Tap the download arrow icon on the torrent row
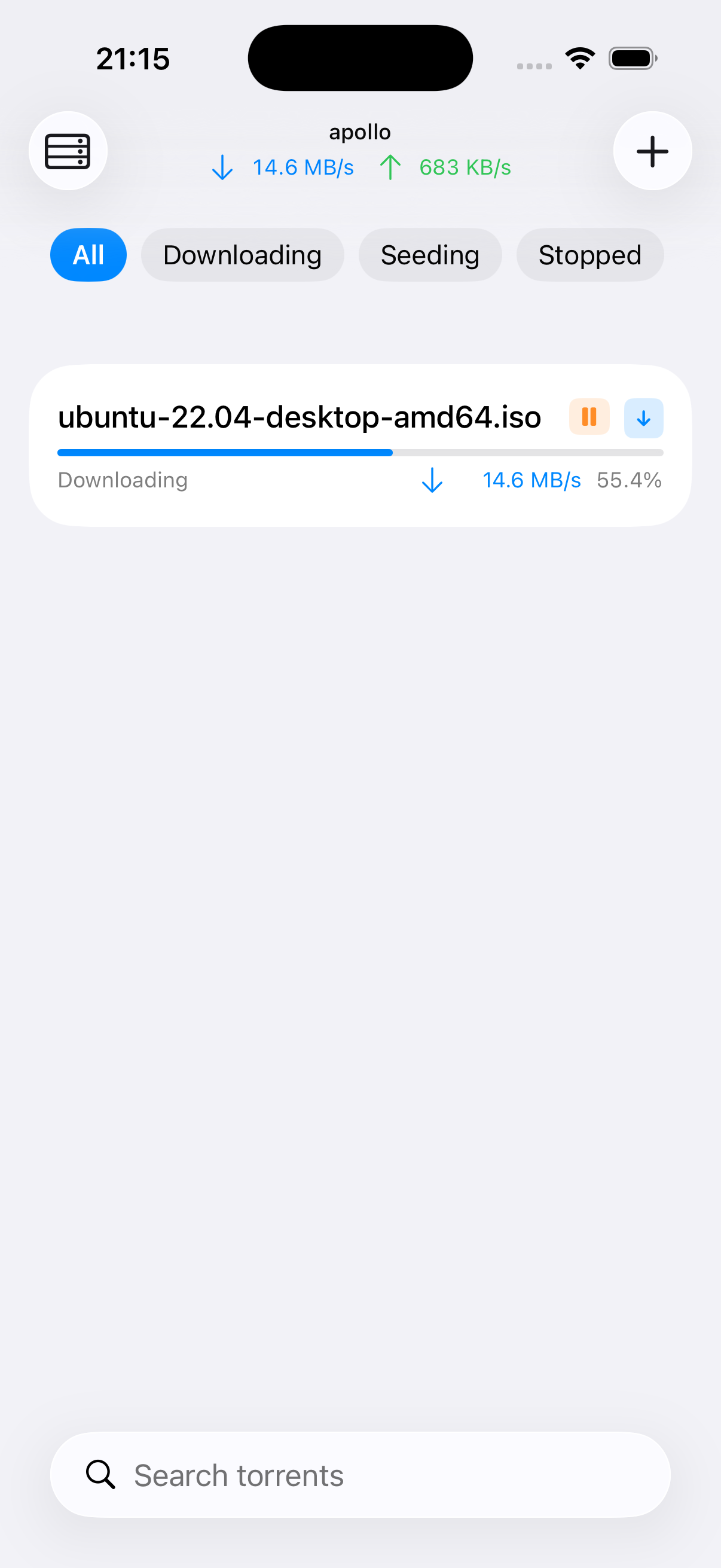Image resolution: width=721 pixels, height=1568 pixels. [643, 417]
